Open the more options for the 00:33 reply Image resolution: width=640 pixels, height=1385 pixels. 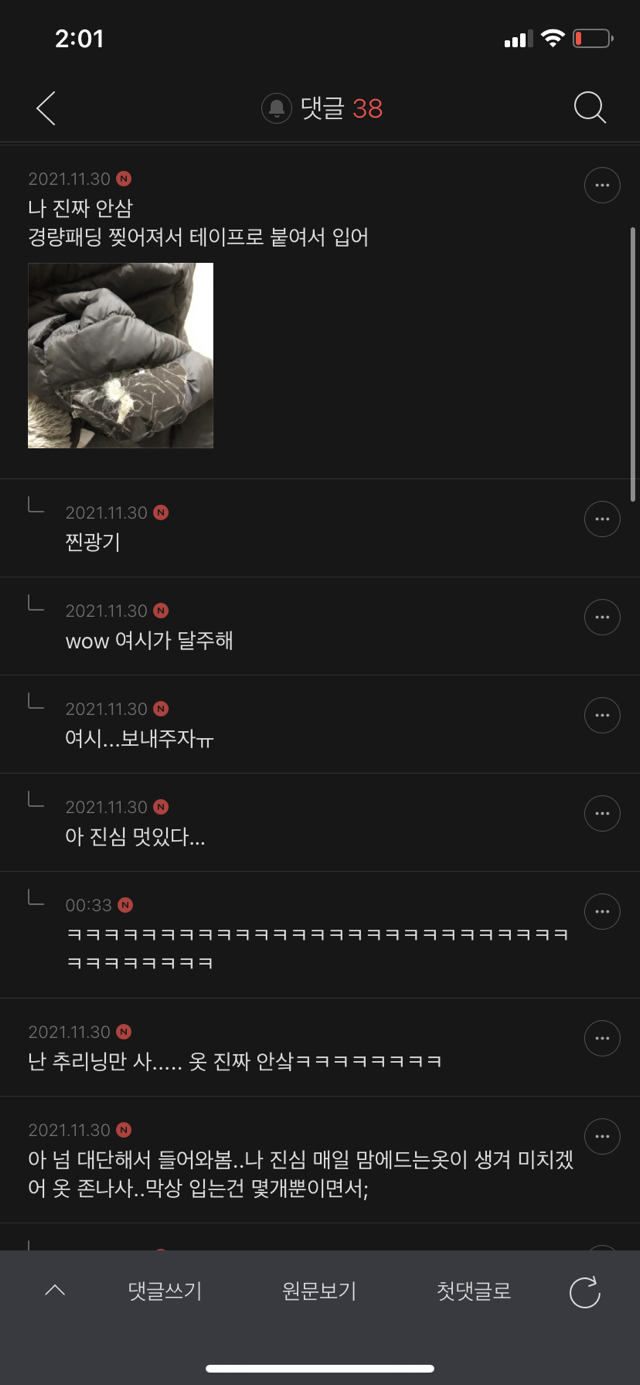click(x=602, y=911)
